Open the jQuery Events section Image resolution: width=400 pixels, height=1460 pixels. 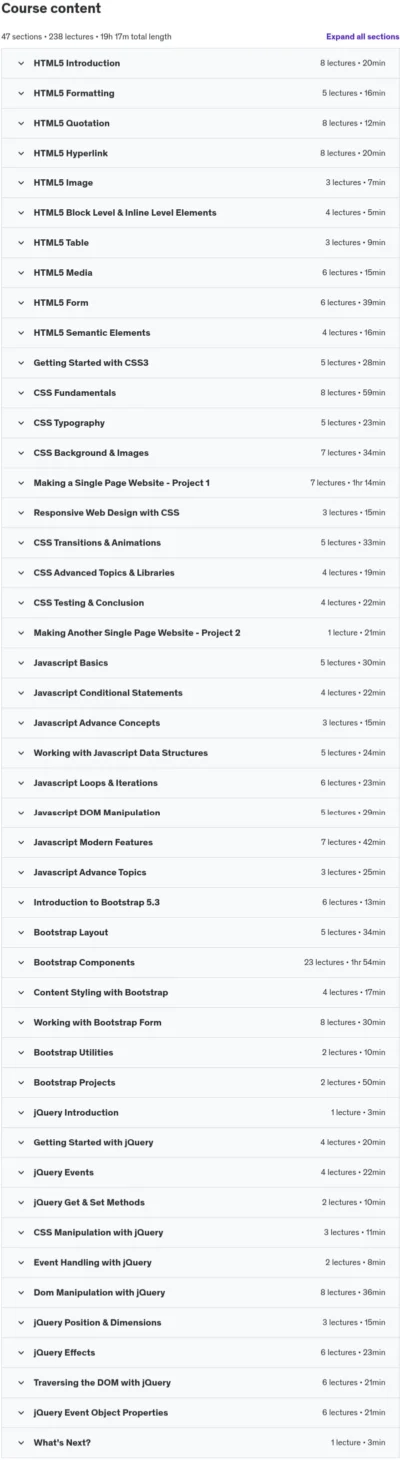tap(200, 1173)
